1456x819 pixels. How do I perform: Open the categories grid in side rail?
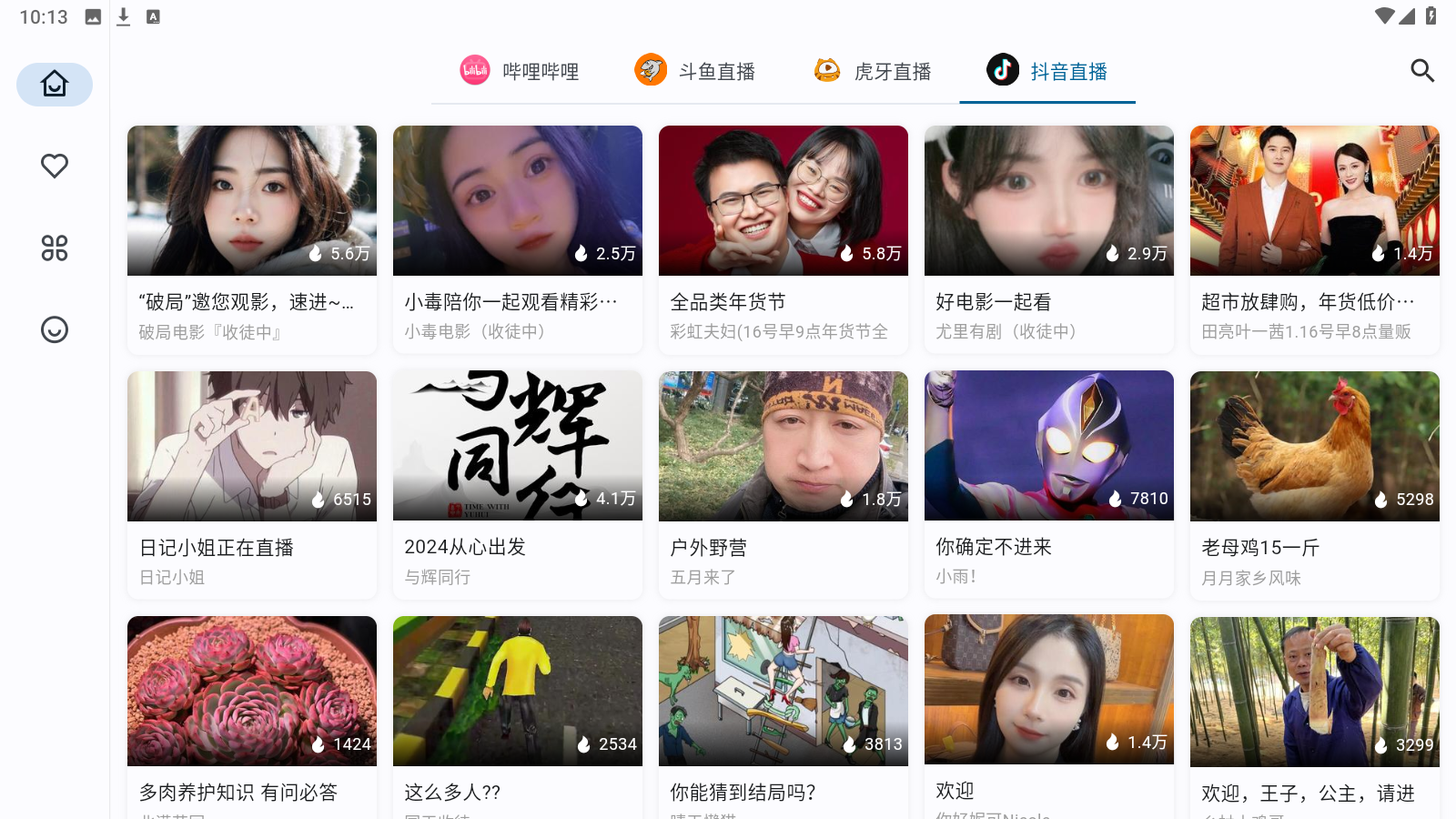[x=55, y=248]
